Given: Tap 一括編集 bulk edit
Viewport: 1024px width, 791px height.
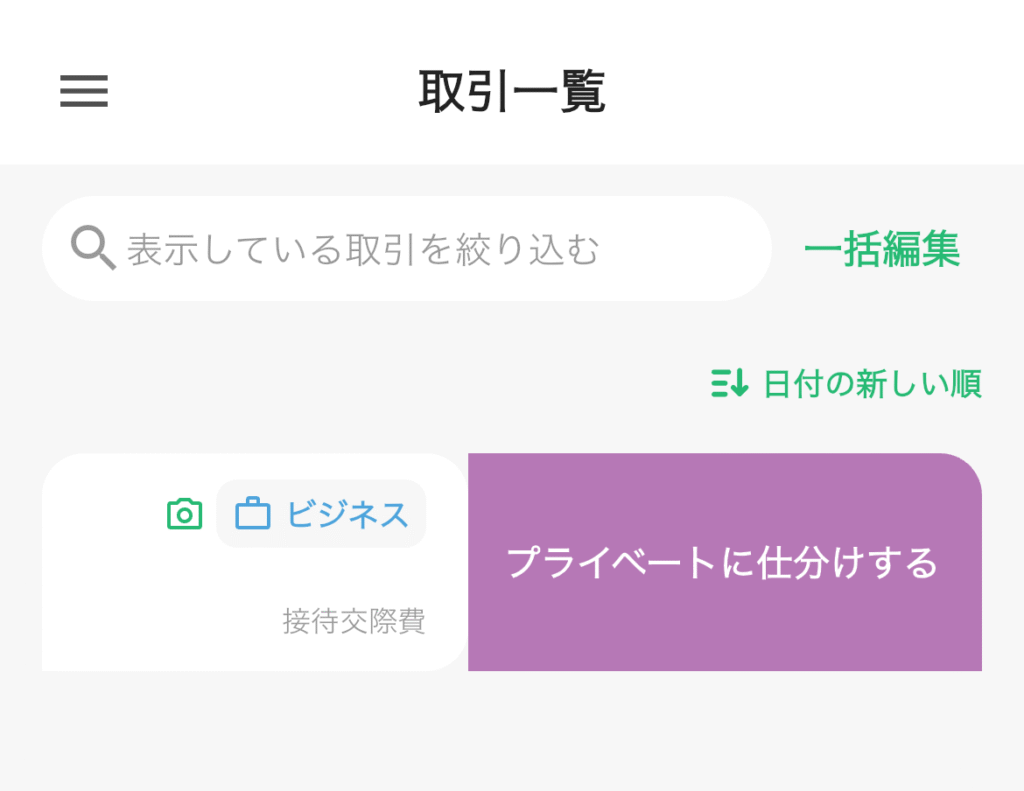Looking at the screenshot, I should tap(881, 249).
